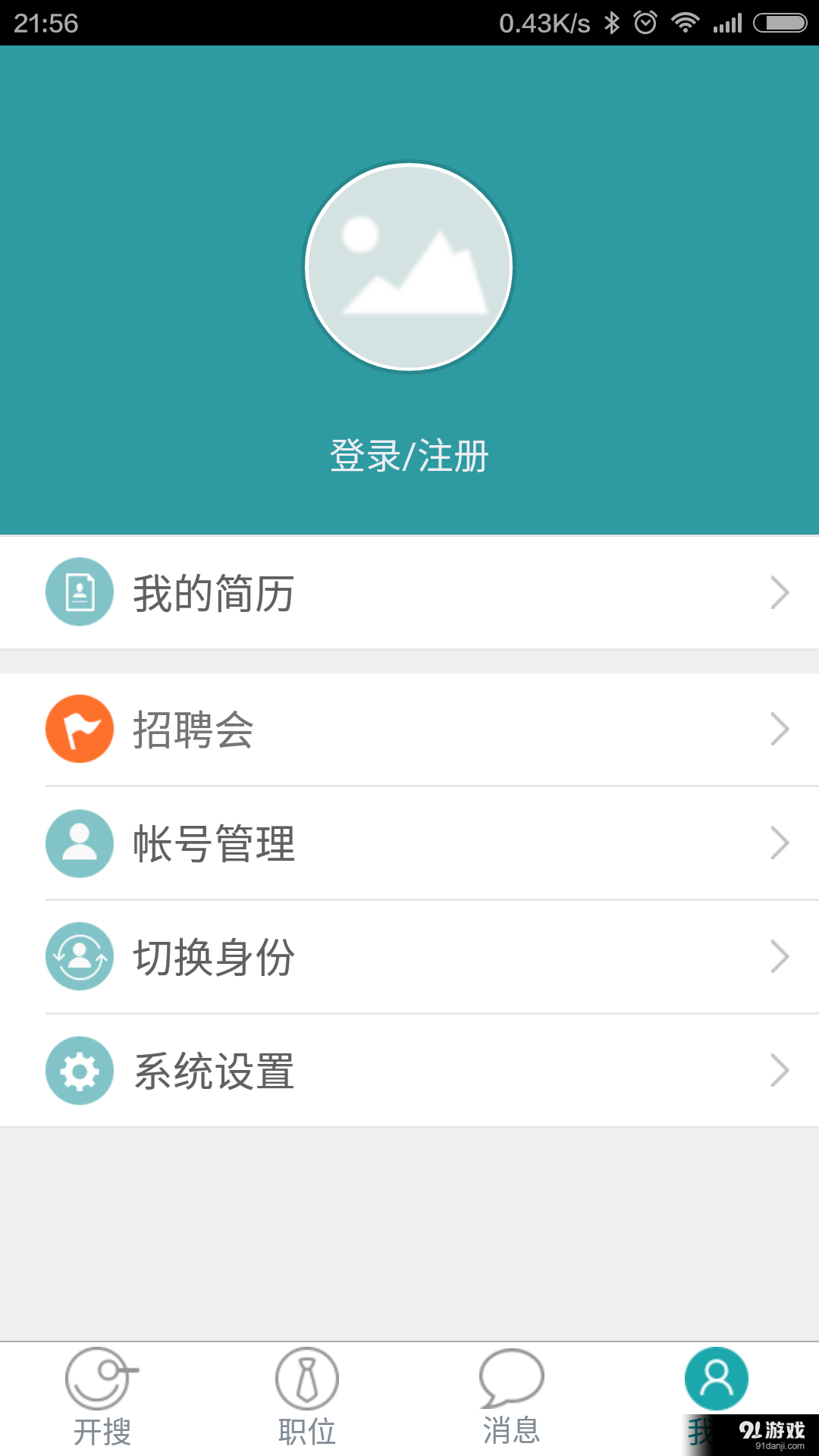Image resolution: width=819 pixels, height=1456 pixels.
Task: Expand the 我的简历 row chevron
Action: coord(780,592)
